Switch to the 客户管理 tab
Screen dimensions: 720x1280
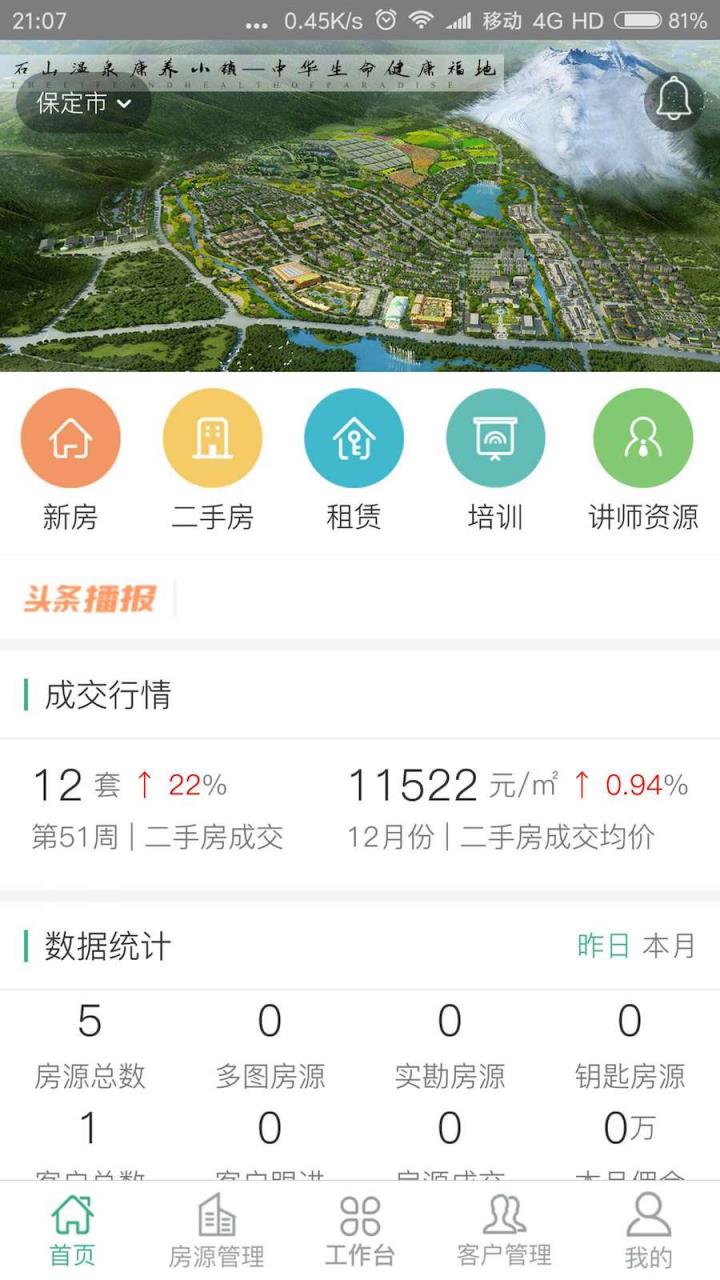coord(505,1228)
